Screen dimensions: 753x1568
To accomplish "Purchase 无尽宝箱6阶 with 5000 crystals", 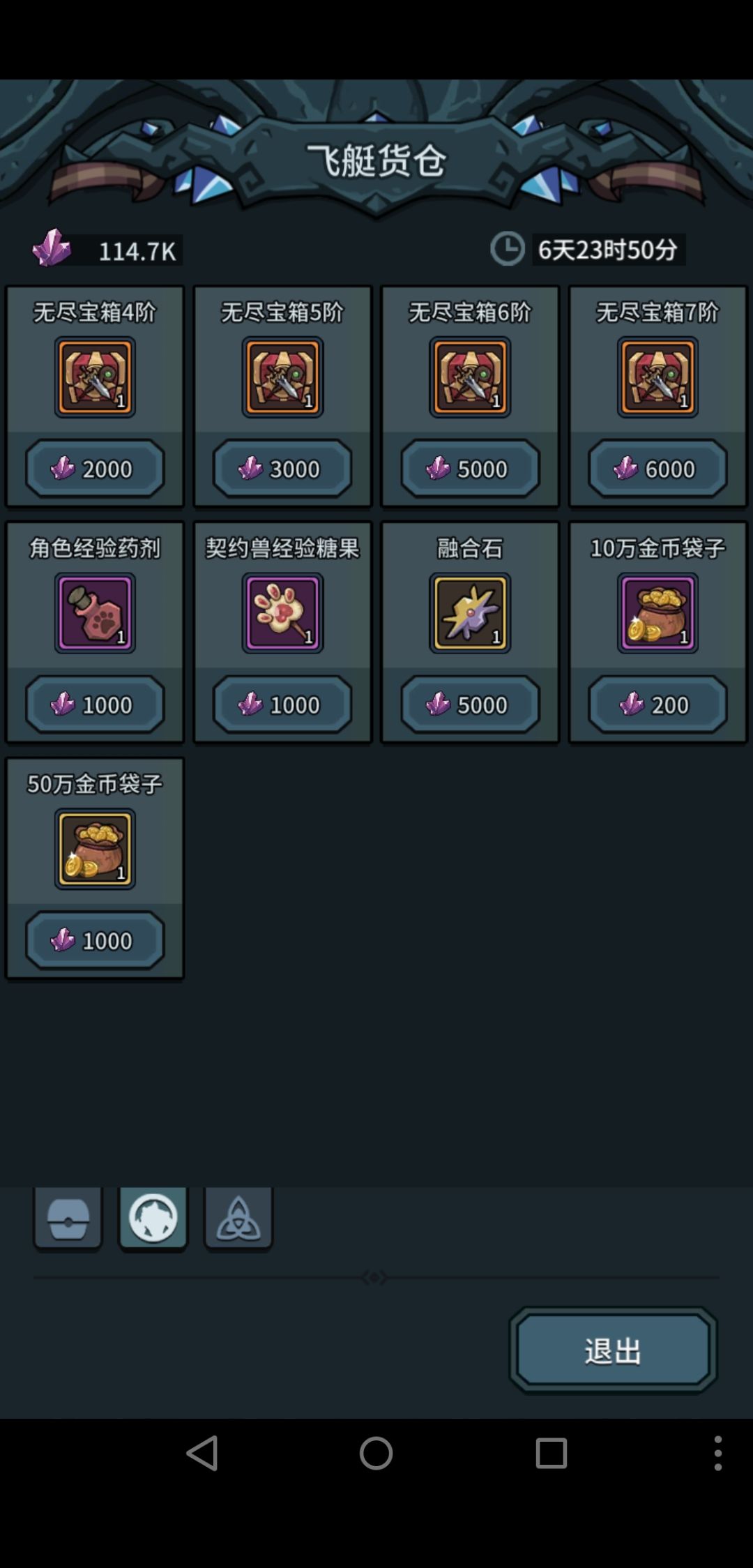I will pos(469,469).
